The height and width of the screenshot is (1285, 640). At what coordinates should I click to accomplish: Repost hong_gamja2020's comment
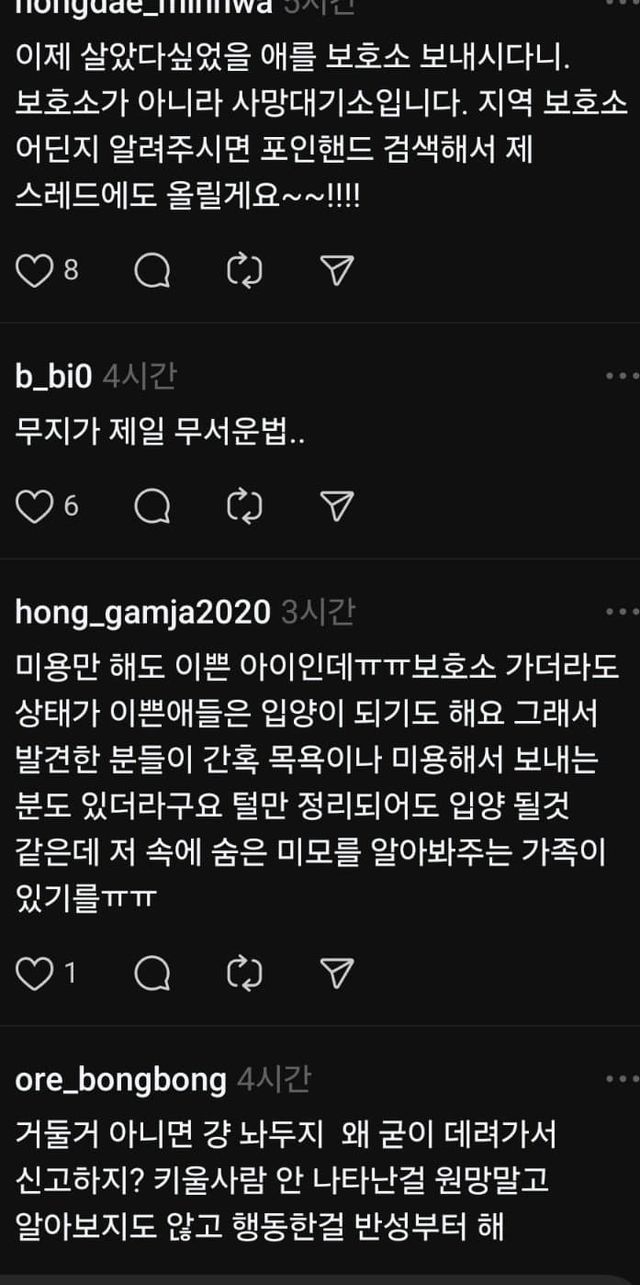[244, 973]
